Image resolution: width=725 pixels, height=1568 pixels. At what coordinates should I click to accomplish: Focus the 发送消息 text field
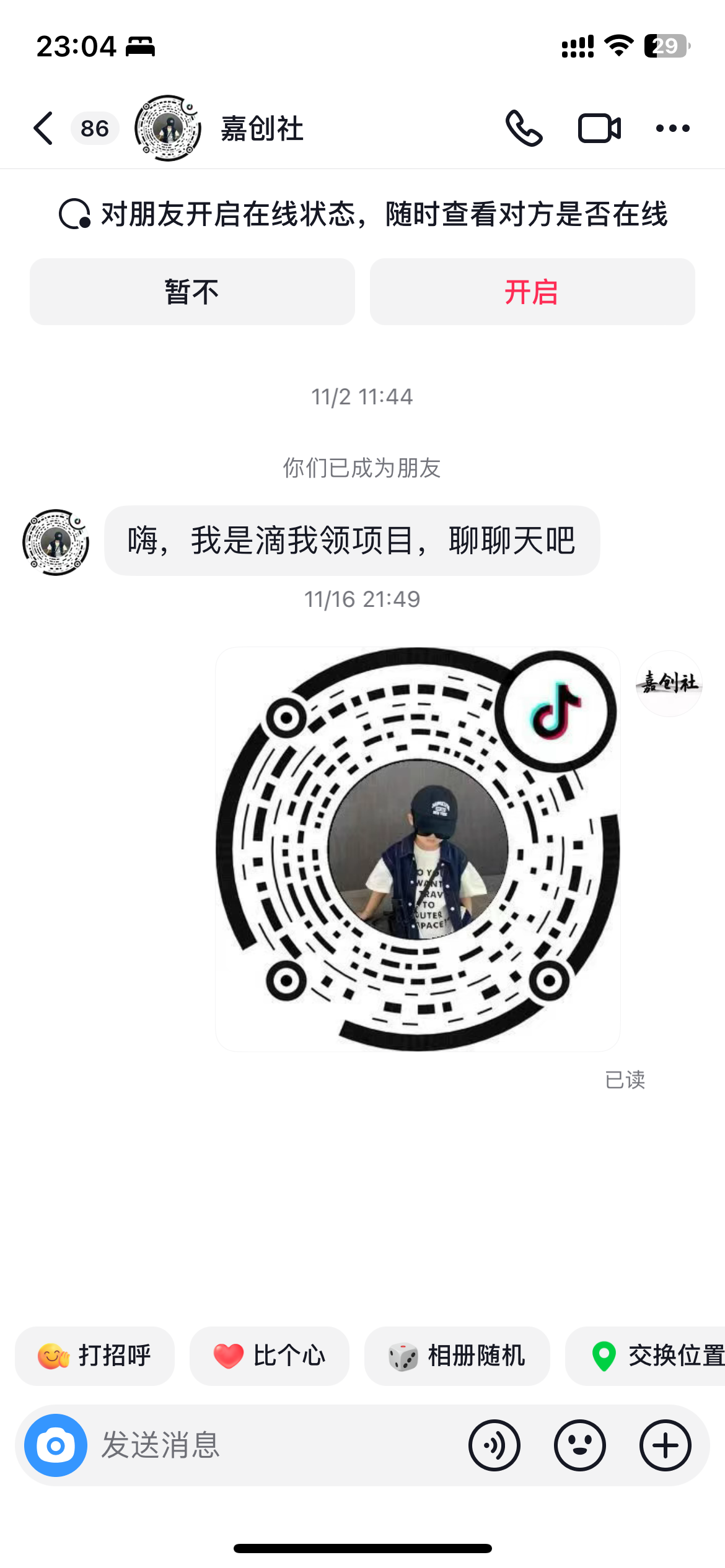click(x=273, y=1445)
